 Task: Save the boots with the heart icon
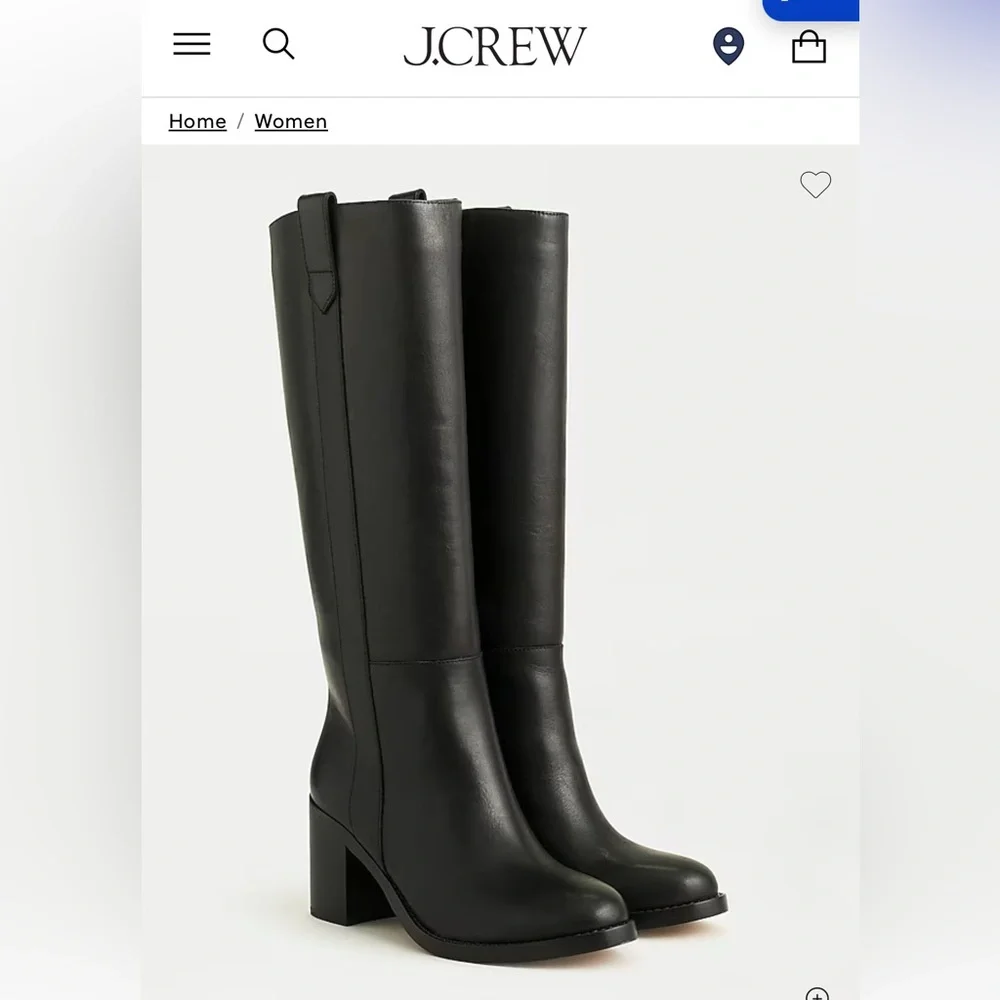816,184
